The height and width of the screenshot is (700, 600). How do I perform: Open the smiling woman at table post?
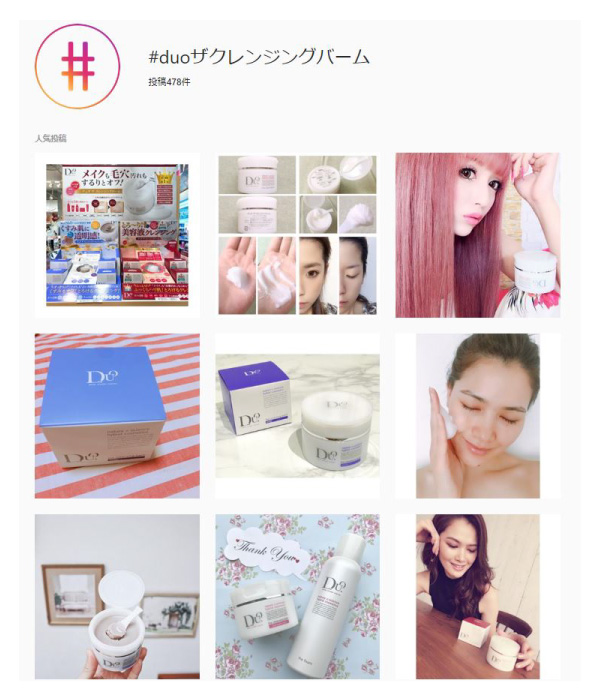point(477,596)
